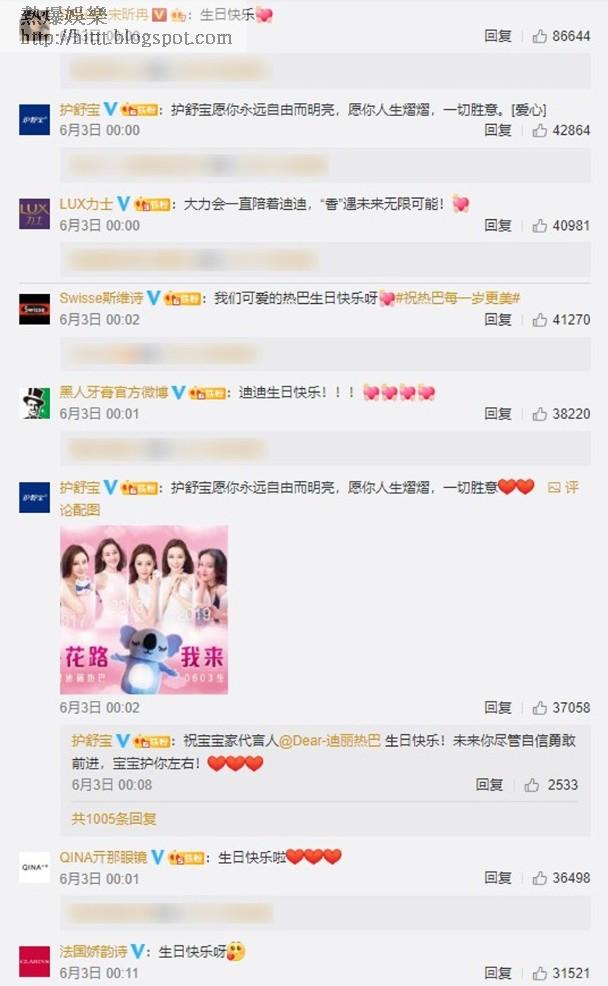Reply to 黑人牙膏官方微博's comment
608x986 pixels.
coord(498,414)
